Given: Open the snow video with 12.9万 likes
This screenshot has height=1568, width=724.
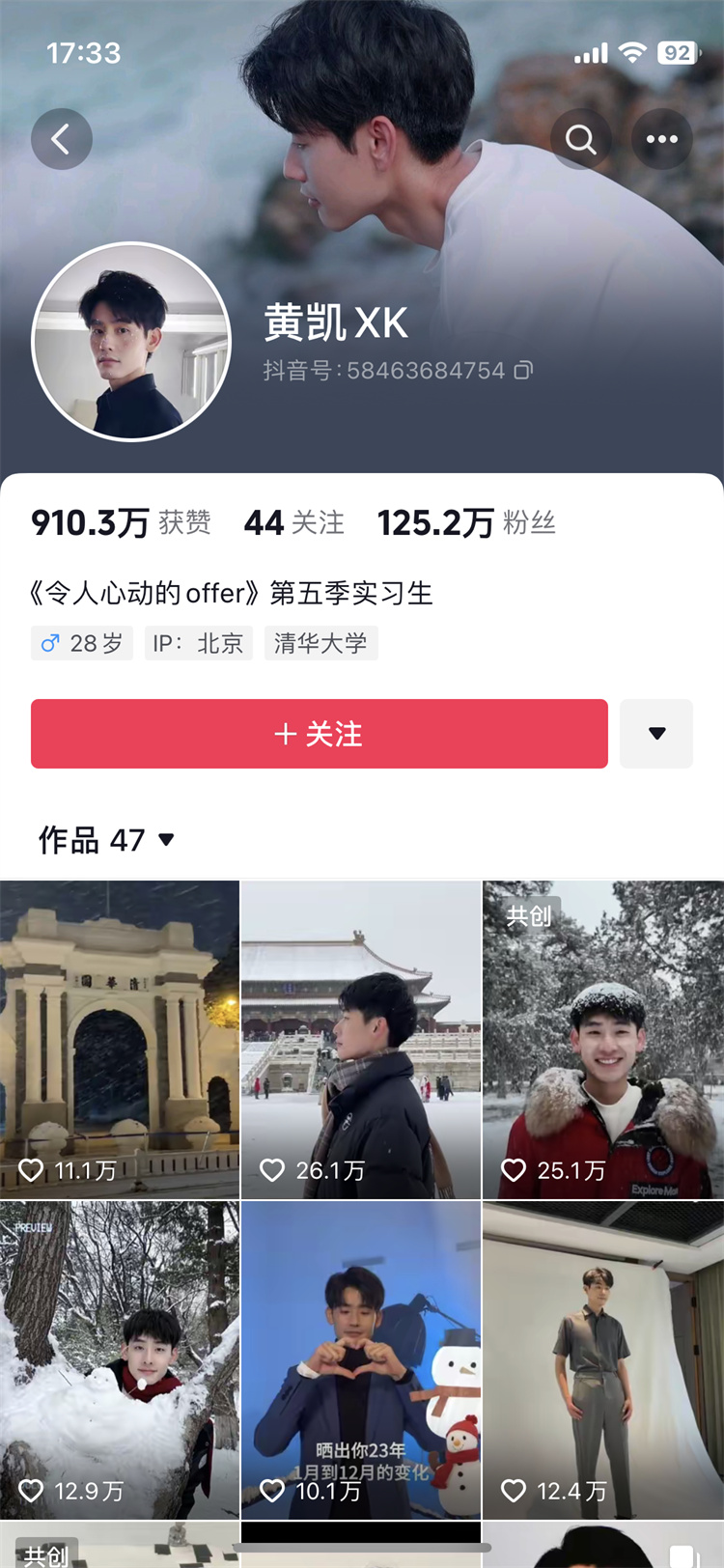Looking at the screenshot, I should pos(119,1359).
